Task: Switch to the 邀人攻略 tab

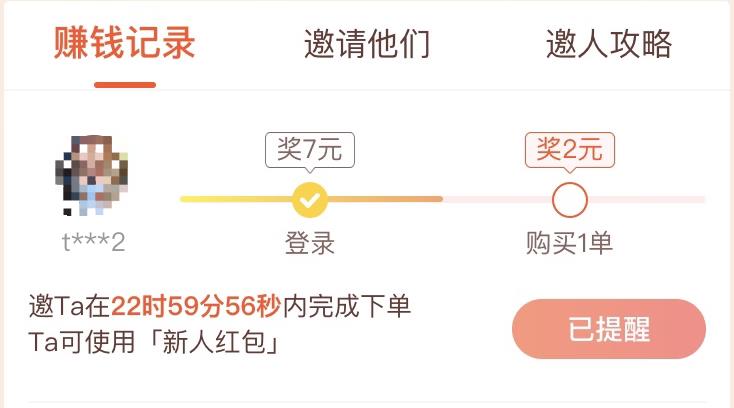Action: pyautogui.click(x=608, y=45)
